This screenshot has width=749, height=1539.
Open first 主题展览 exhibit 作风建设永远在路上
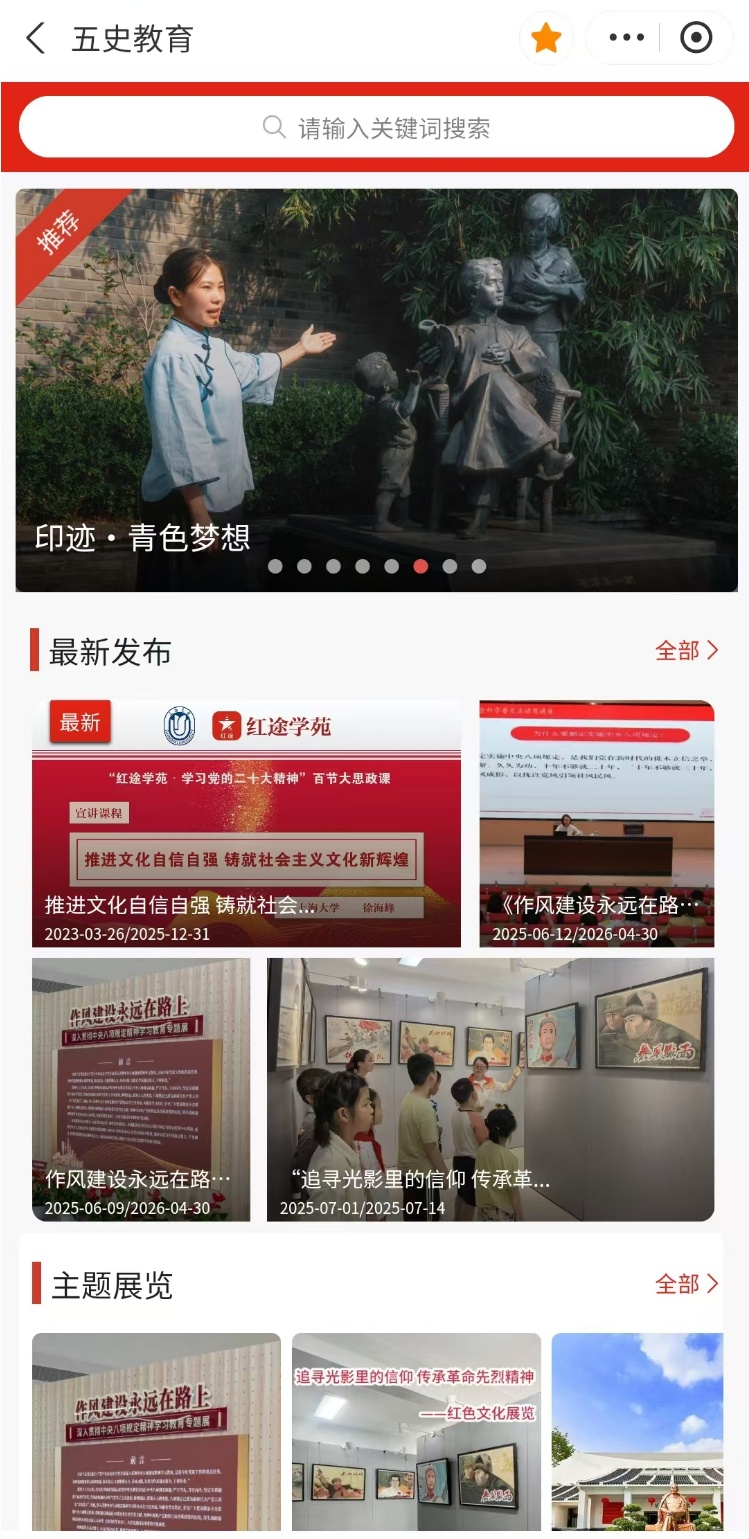tap(156, 1435)
